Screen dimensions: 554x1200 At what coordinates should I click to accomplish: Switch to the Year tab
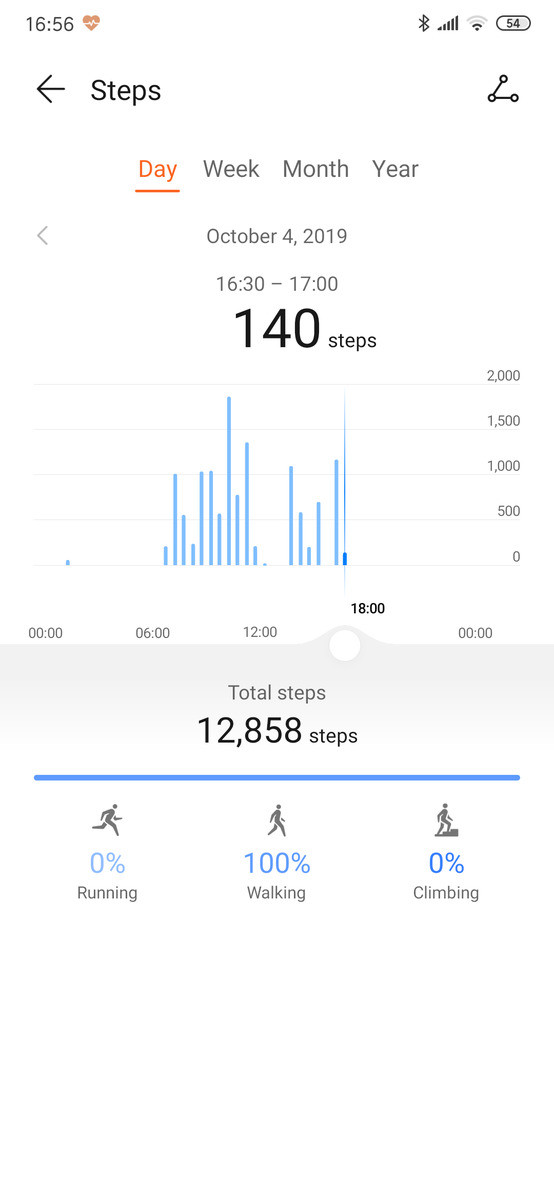click(x=395, y=169)
